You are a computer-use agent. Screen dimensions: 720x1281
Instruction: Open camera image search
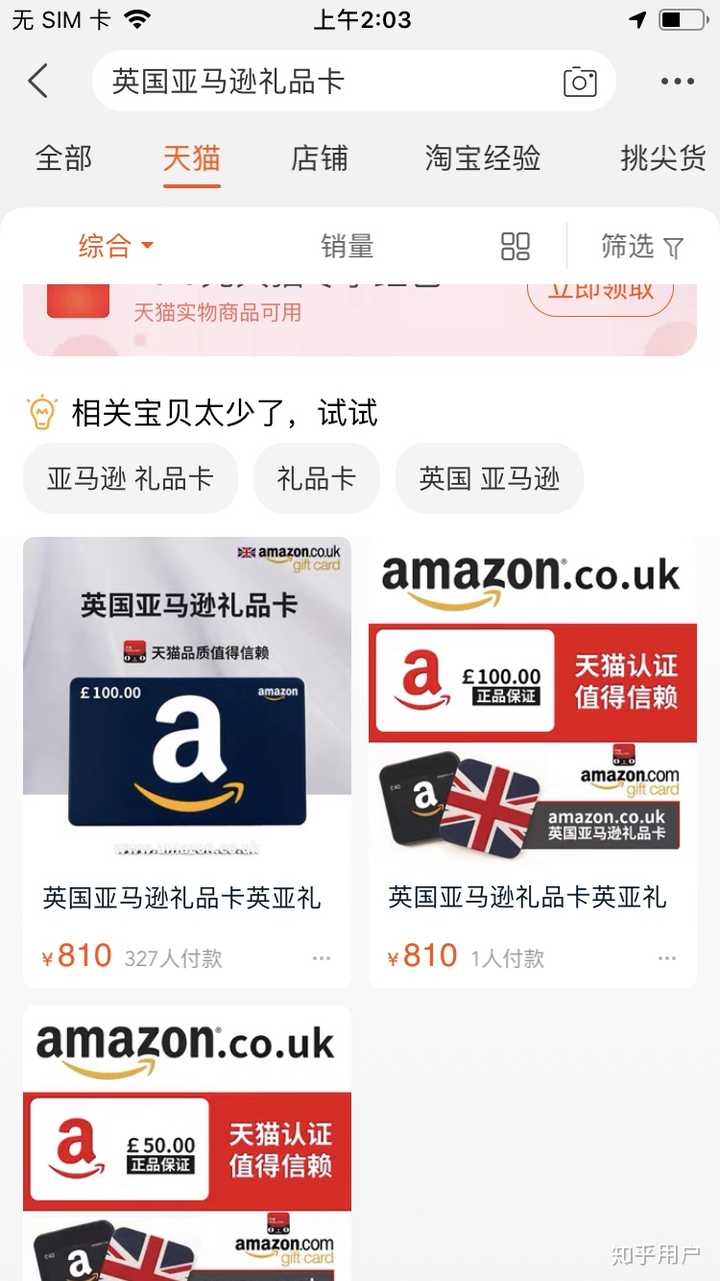[580, 81]
